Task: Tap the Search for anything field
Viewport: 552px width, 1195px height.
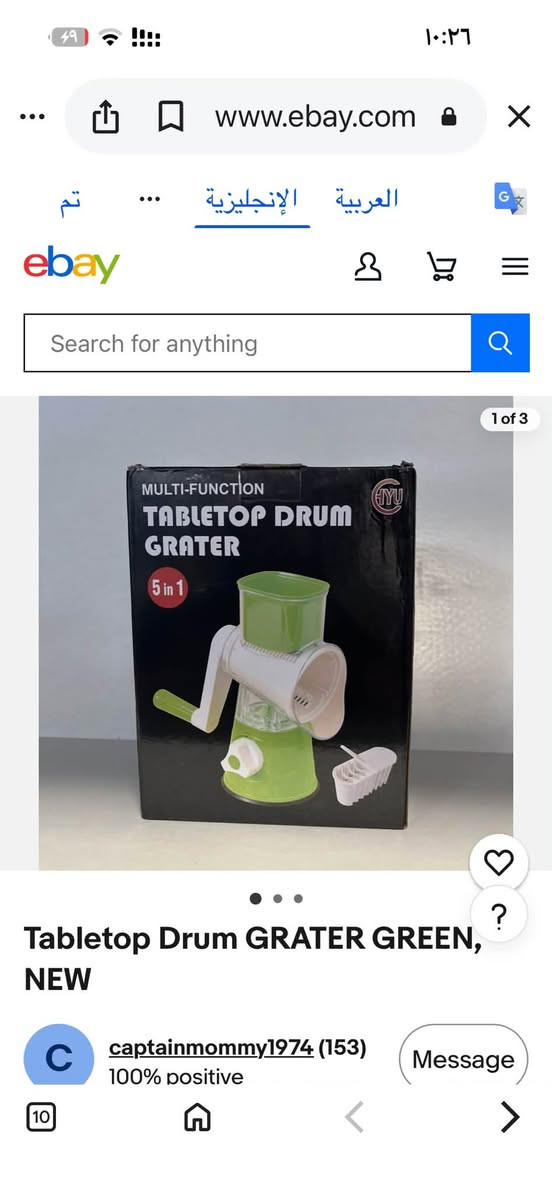Action: pyautogui.click(x=248, y=343)
